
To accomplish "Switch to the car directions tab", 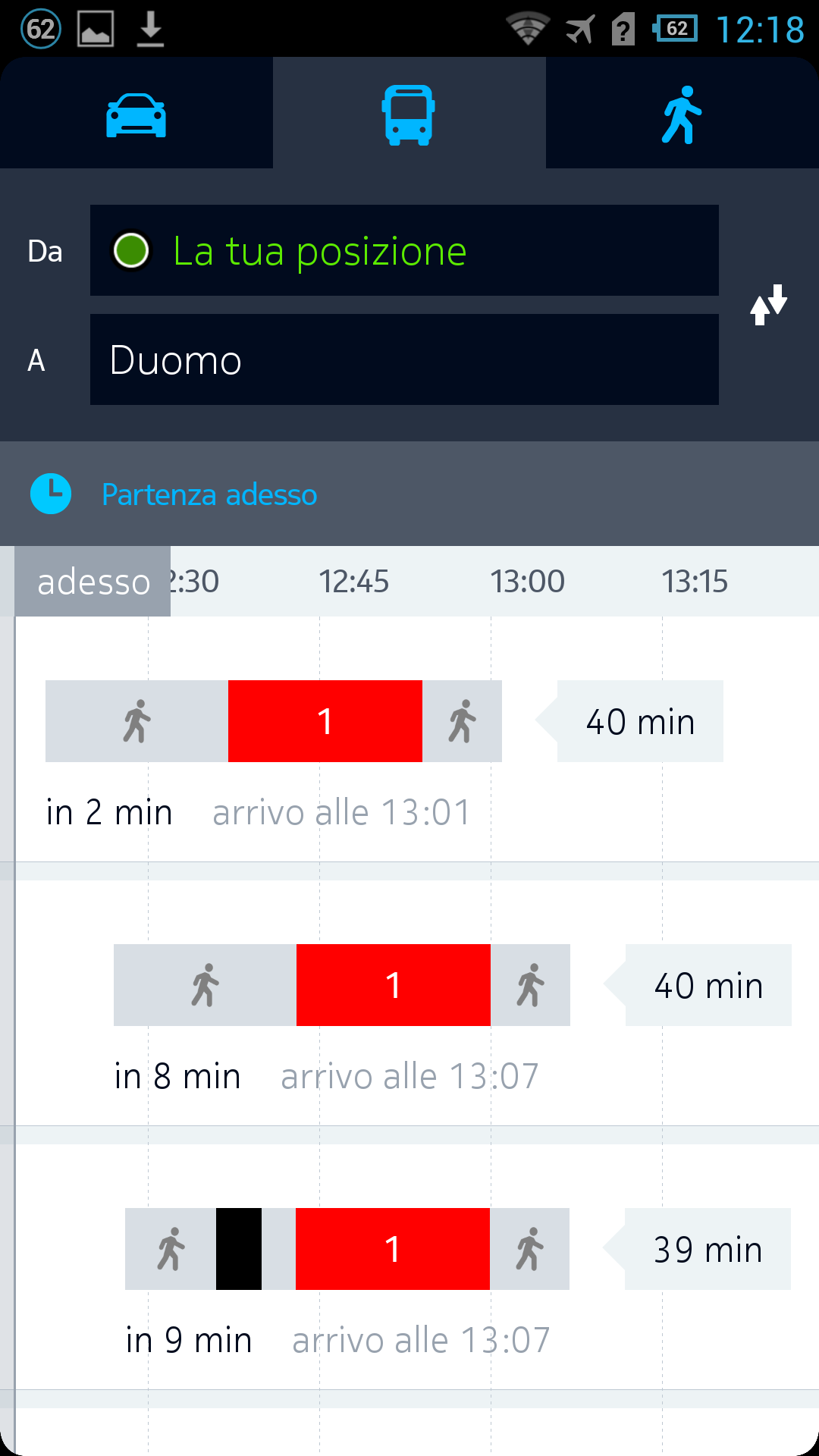I will [136, 114].
